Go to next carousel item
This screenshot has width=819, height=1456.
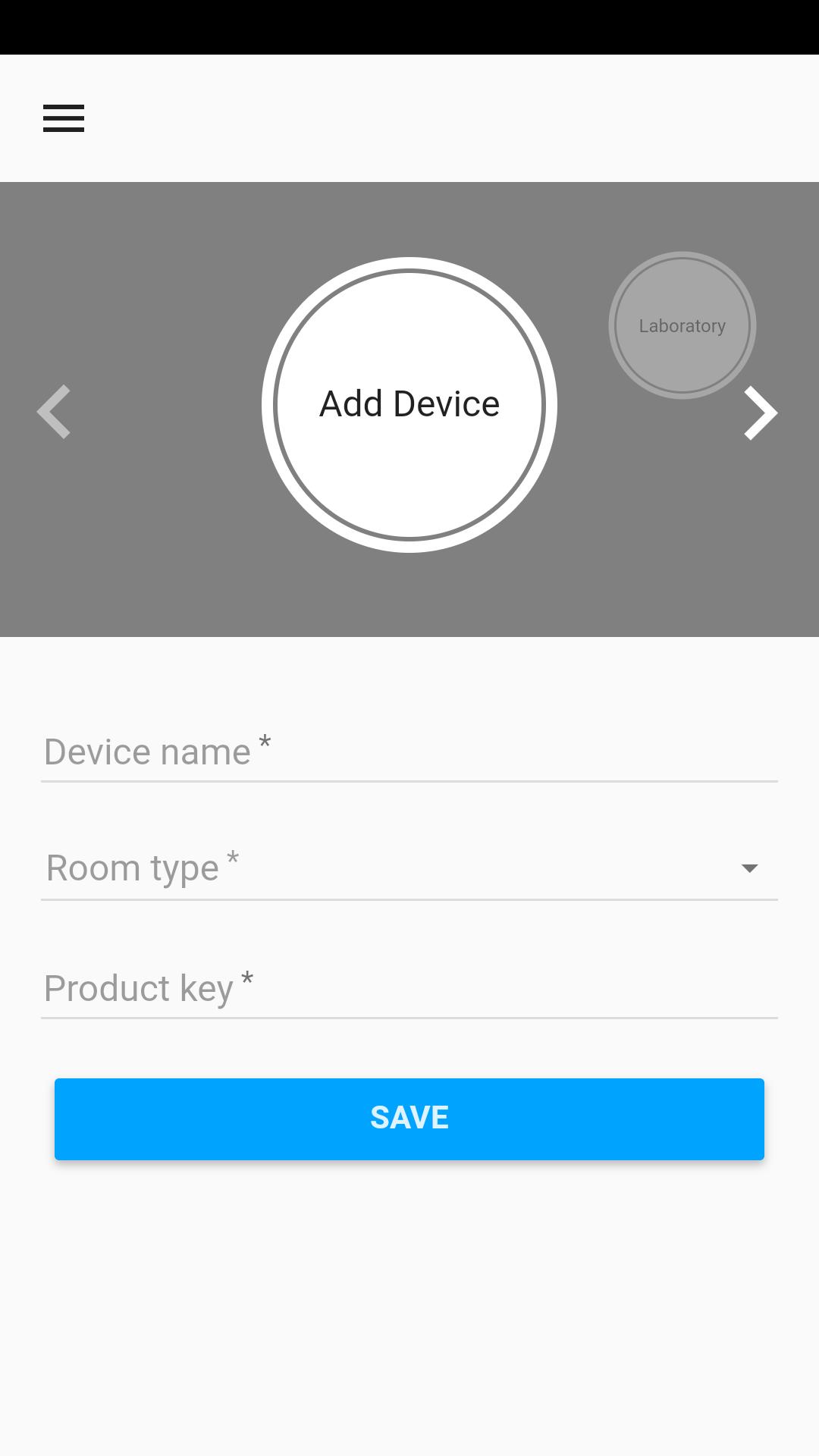click(x=760, y=413)
